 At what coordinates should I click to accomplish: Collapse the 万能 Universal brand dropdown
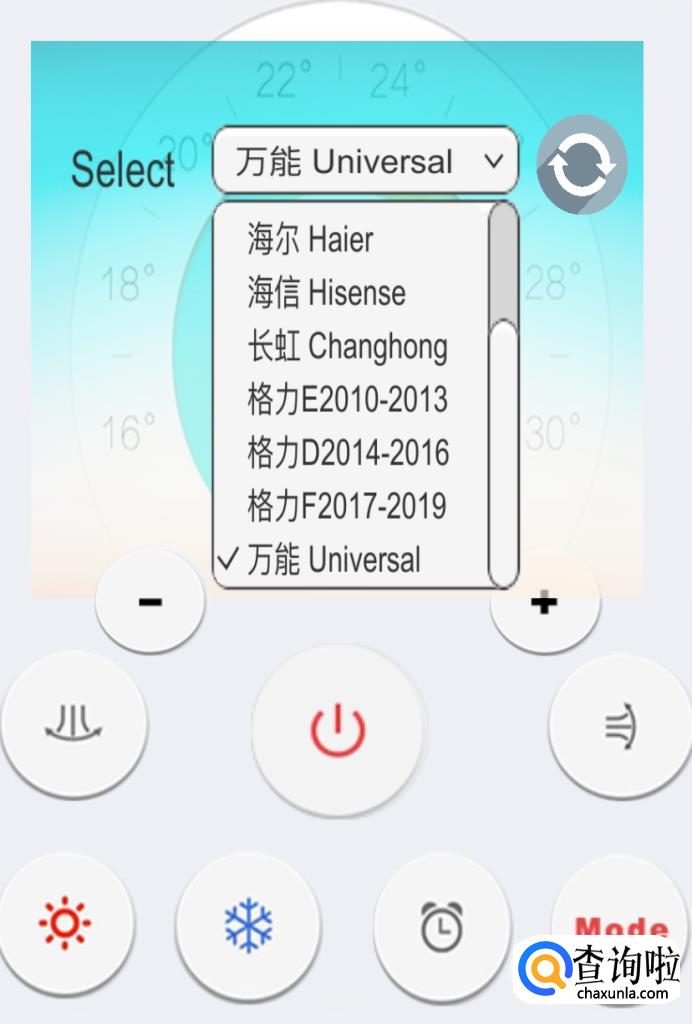click(365, 161)
